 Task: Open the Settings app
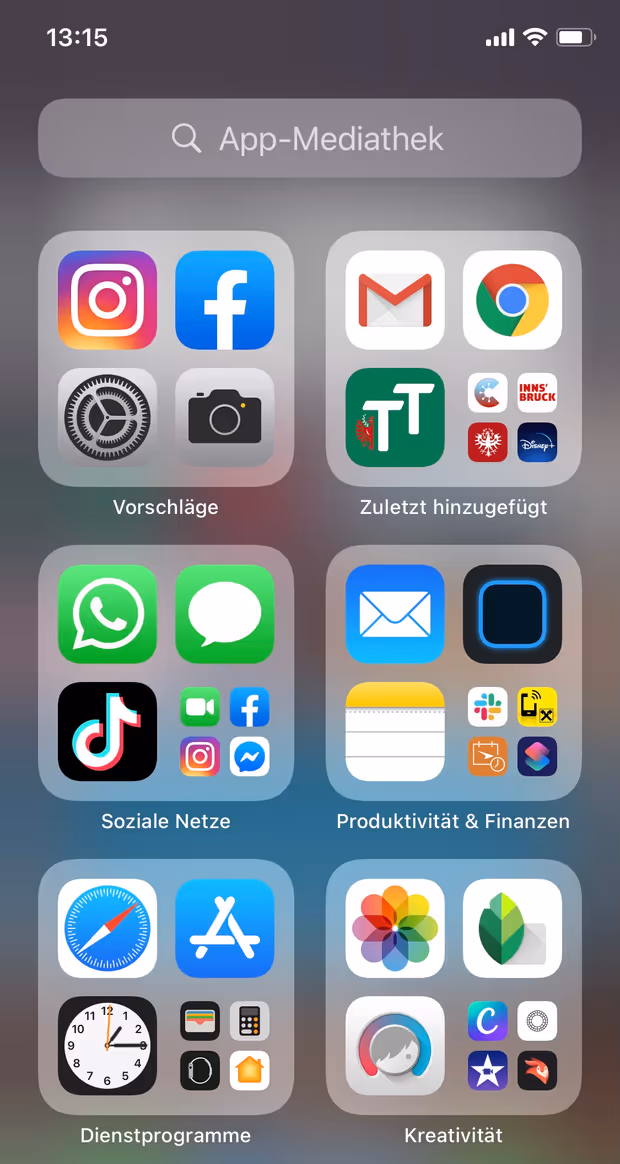point(107,417)
